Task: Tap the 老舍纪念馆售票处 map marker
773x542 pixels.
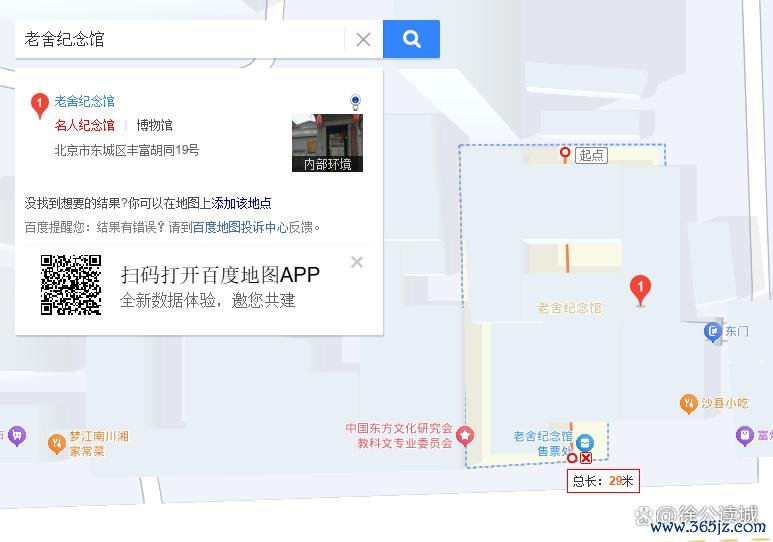Action: tap(586, 442)
